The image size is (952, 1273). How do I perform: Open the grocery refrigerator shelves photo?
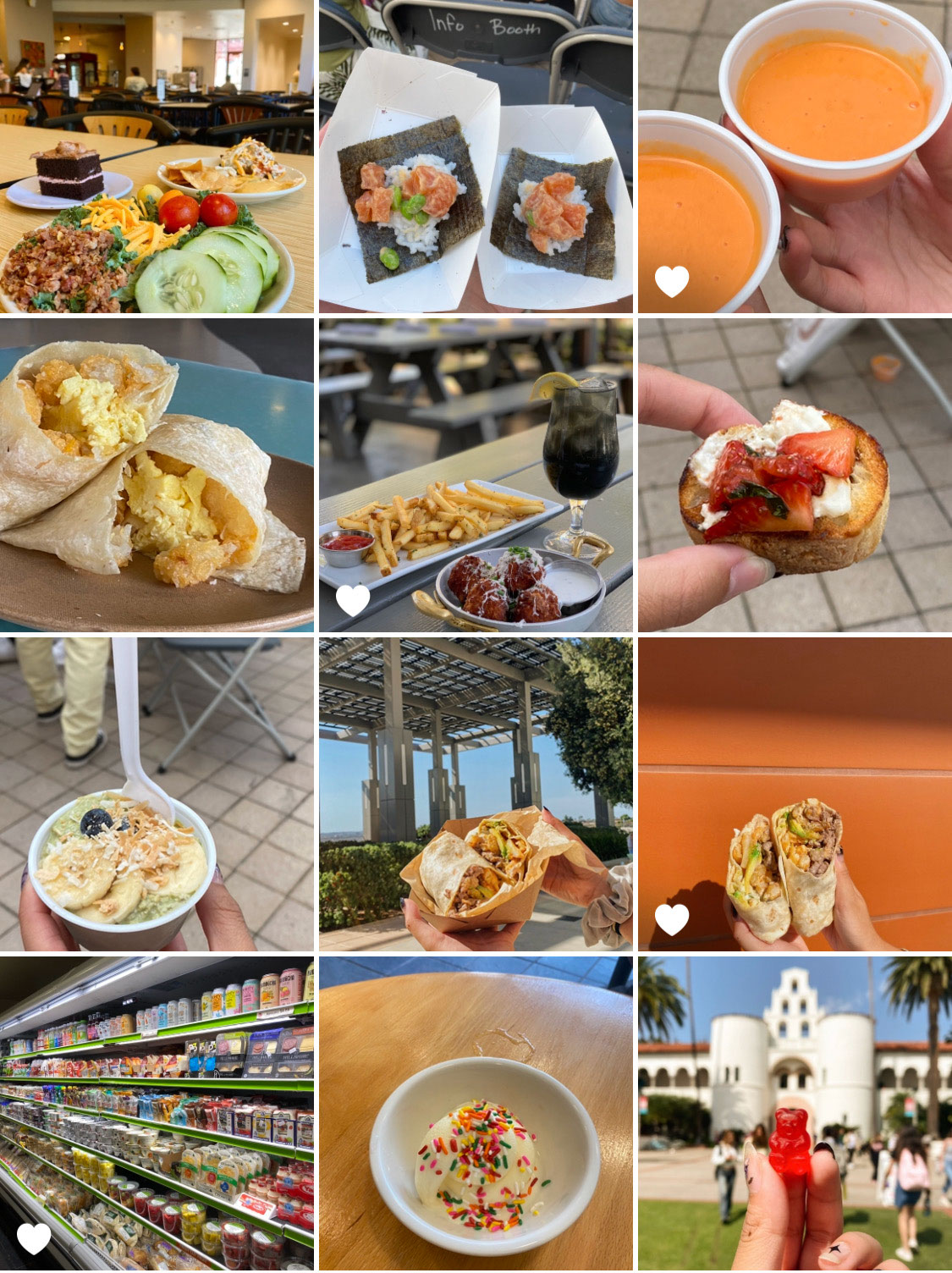click(157, 1114)
